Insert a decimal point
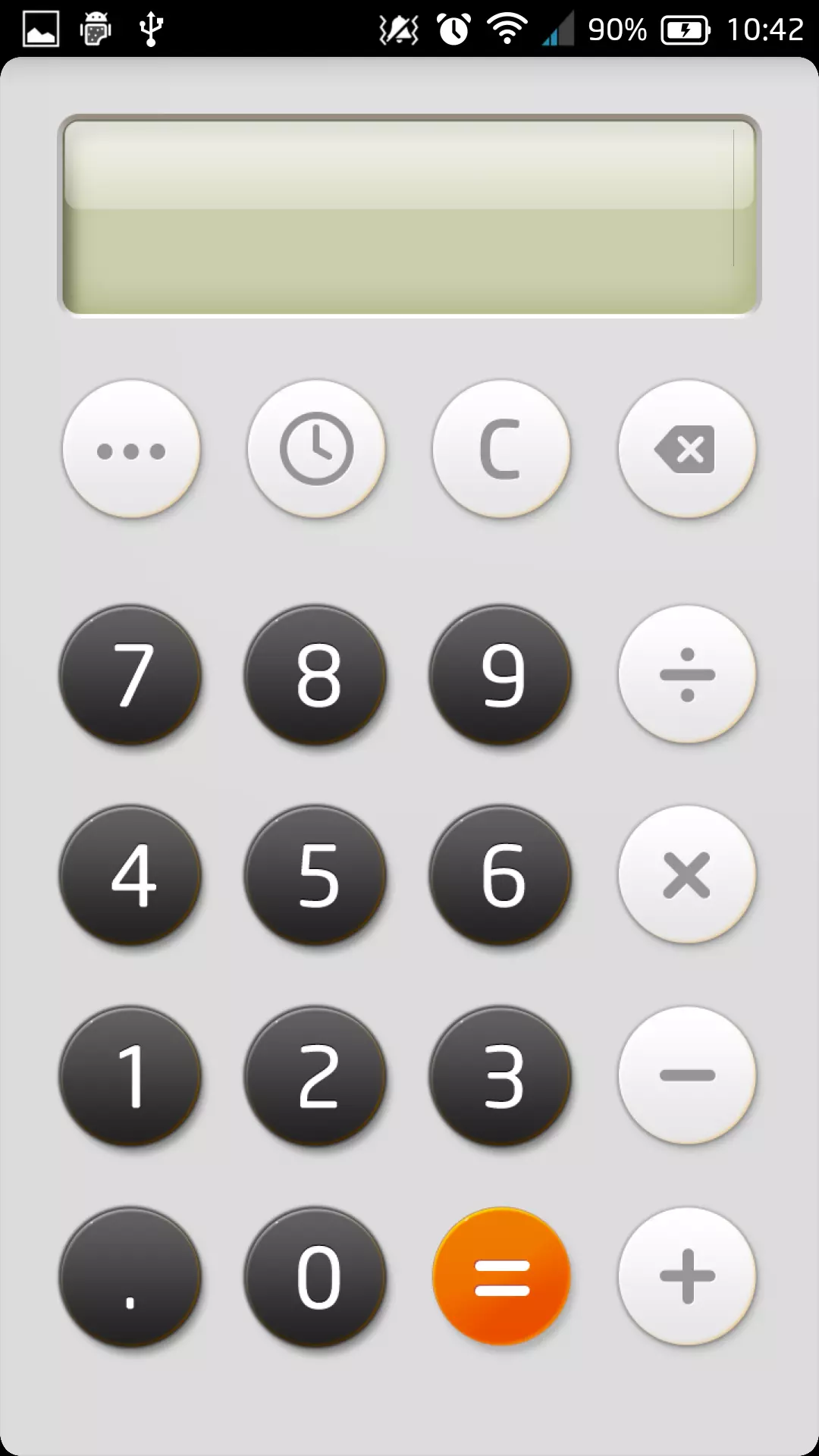 131,1277
